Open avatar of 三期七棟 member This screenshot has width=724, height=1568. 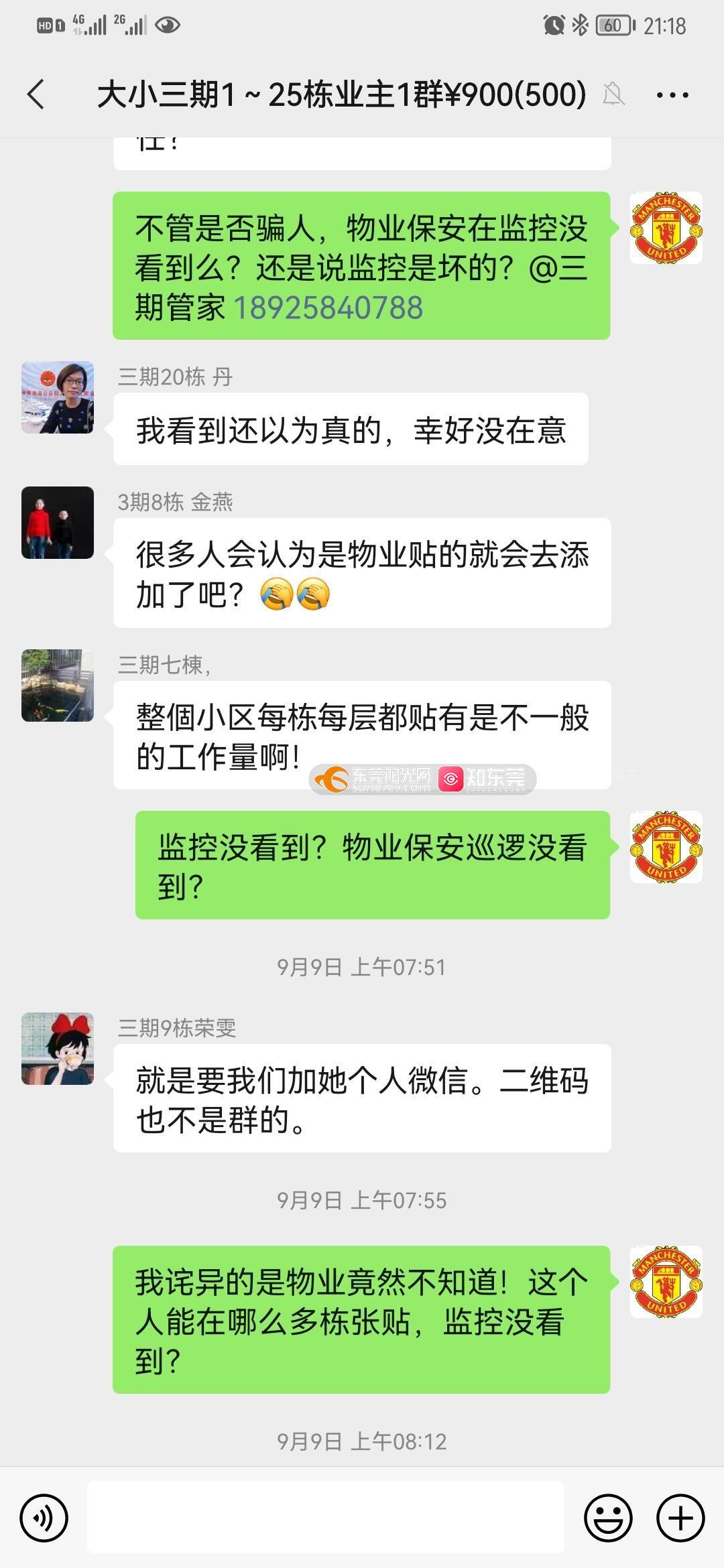[x=58, y=685]
